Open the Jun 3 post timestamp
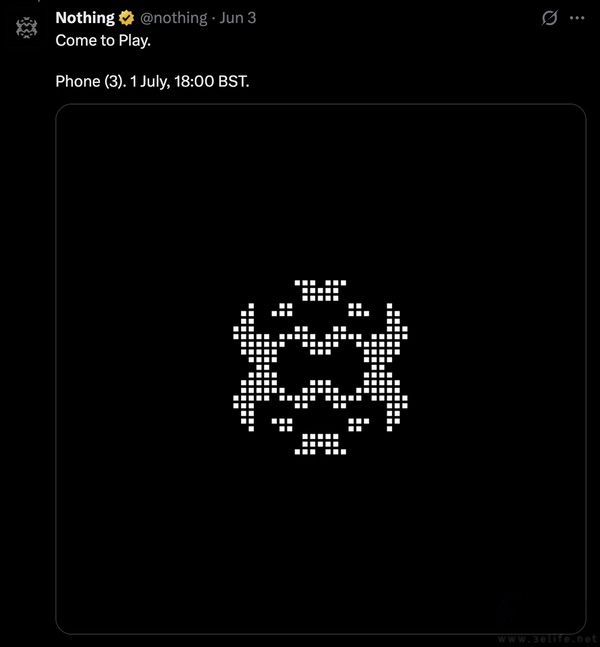The image size is (600, 647). tap(238, 18)
